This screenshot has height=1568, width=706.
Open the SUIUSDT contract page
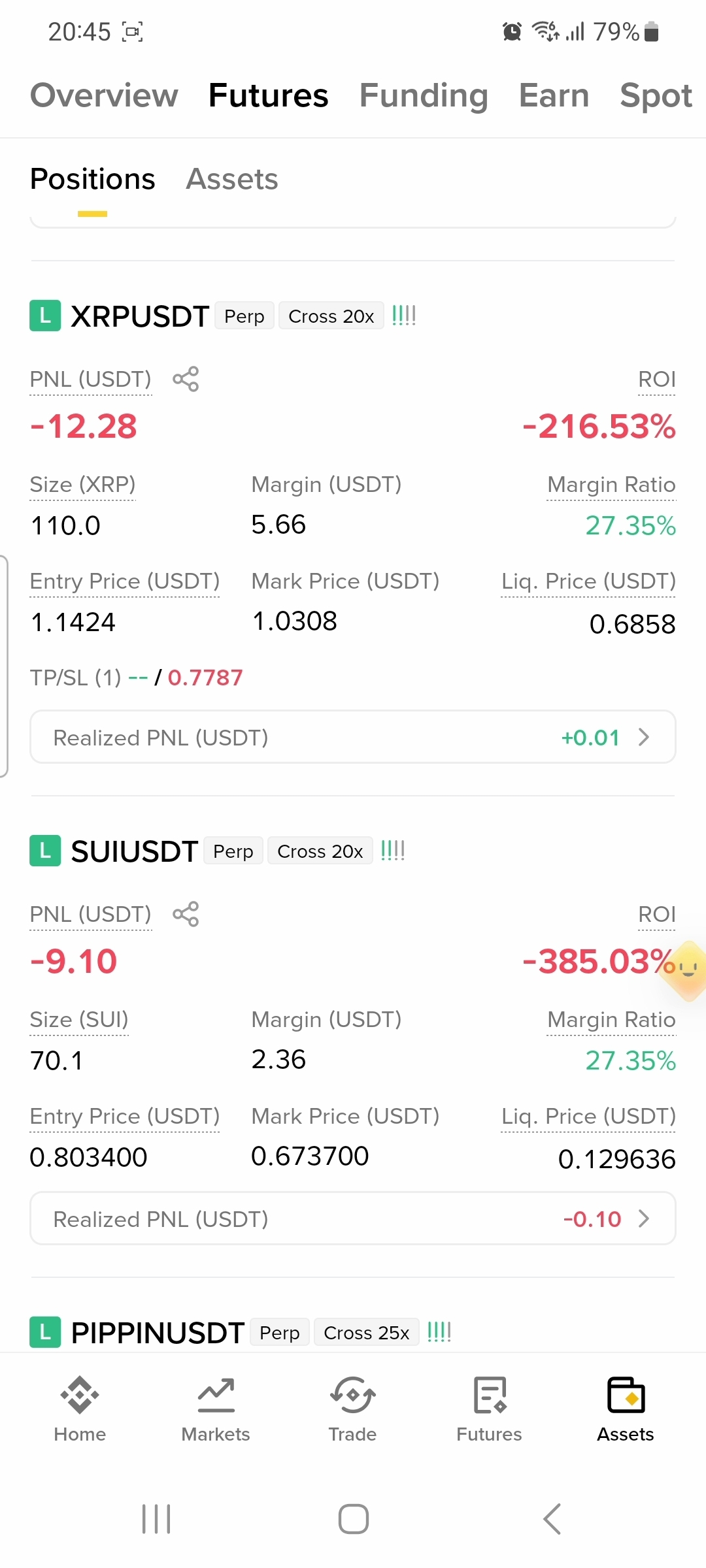[134, 851]
